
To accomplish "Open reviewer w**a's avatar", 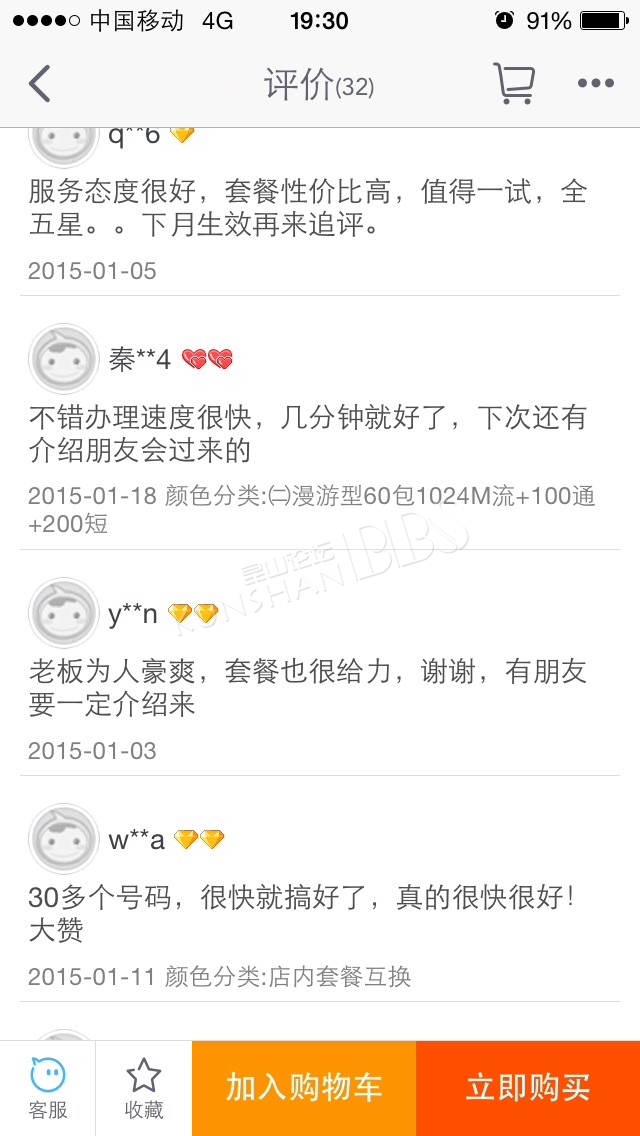I will point(64,839).
